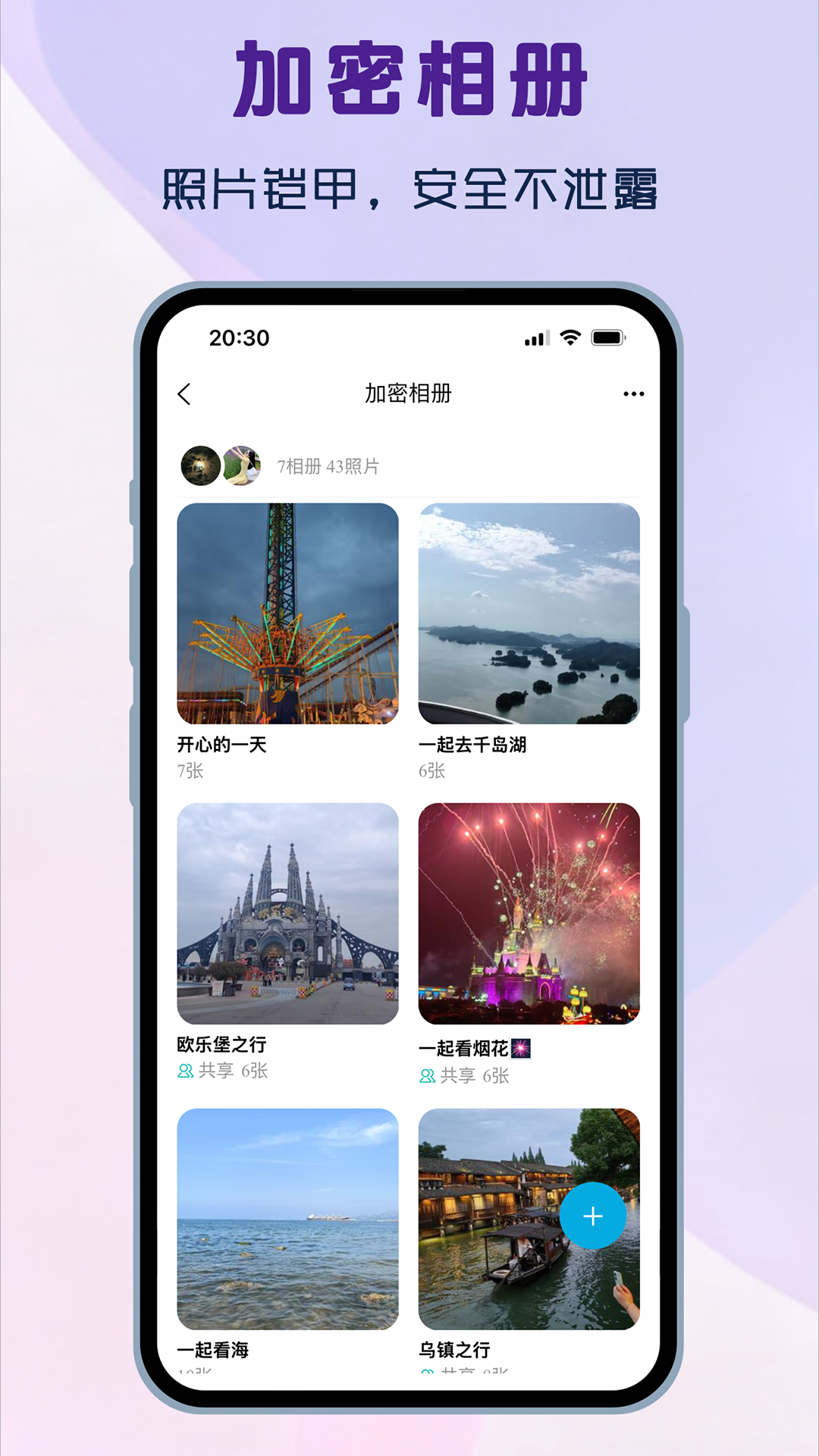Select the 加密相册 title in header
Viewport: 819px width, 1456px height.
[x=409, y=394]
